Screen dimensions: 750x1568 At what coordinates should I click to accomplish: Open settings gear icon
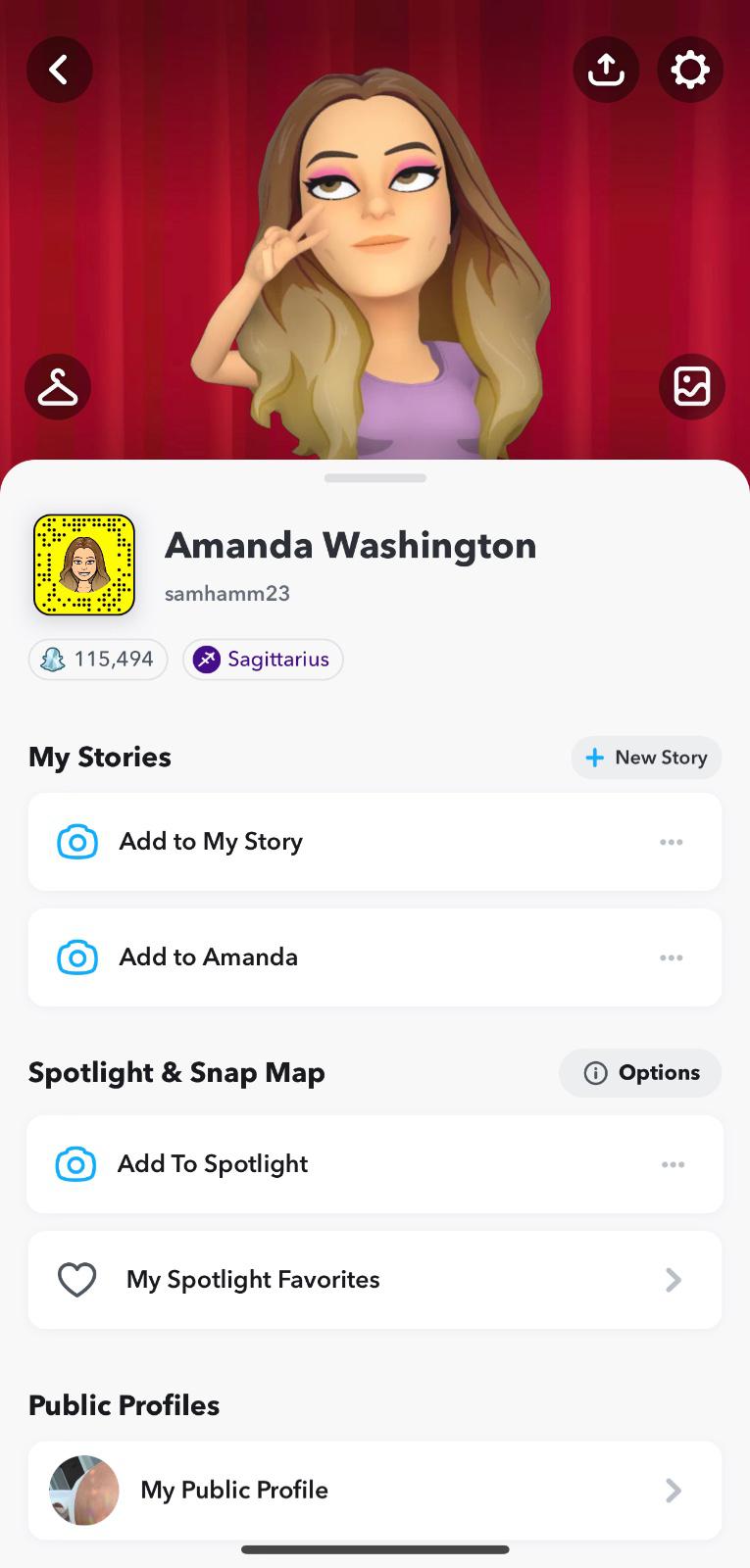pyautogui.click(x=690, y=70)
